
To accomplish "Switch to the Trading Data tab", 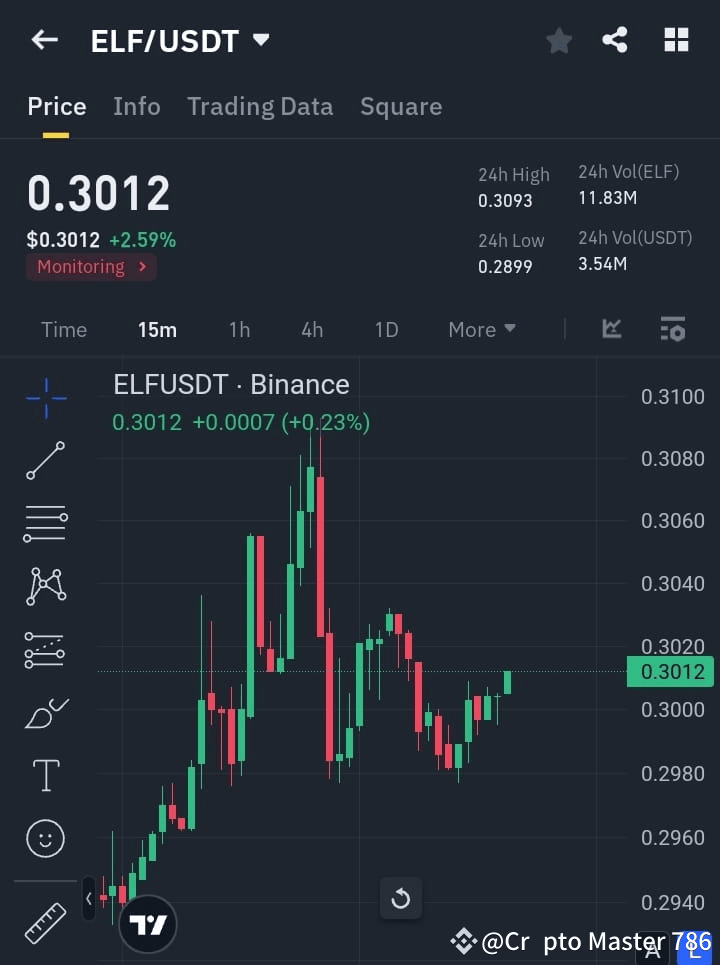I will pyautogui.click(x=260, y=106).
